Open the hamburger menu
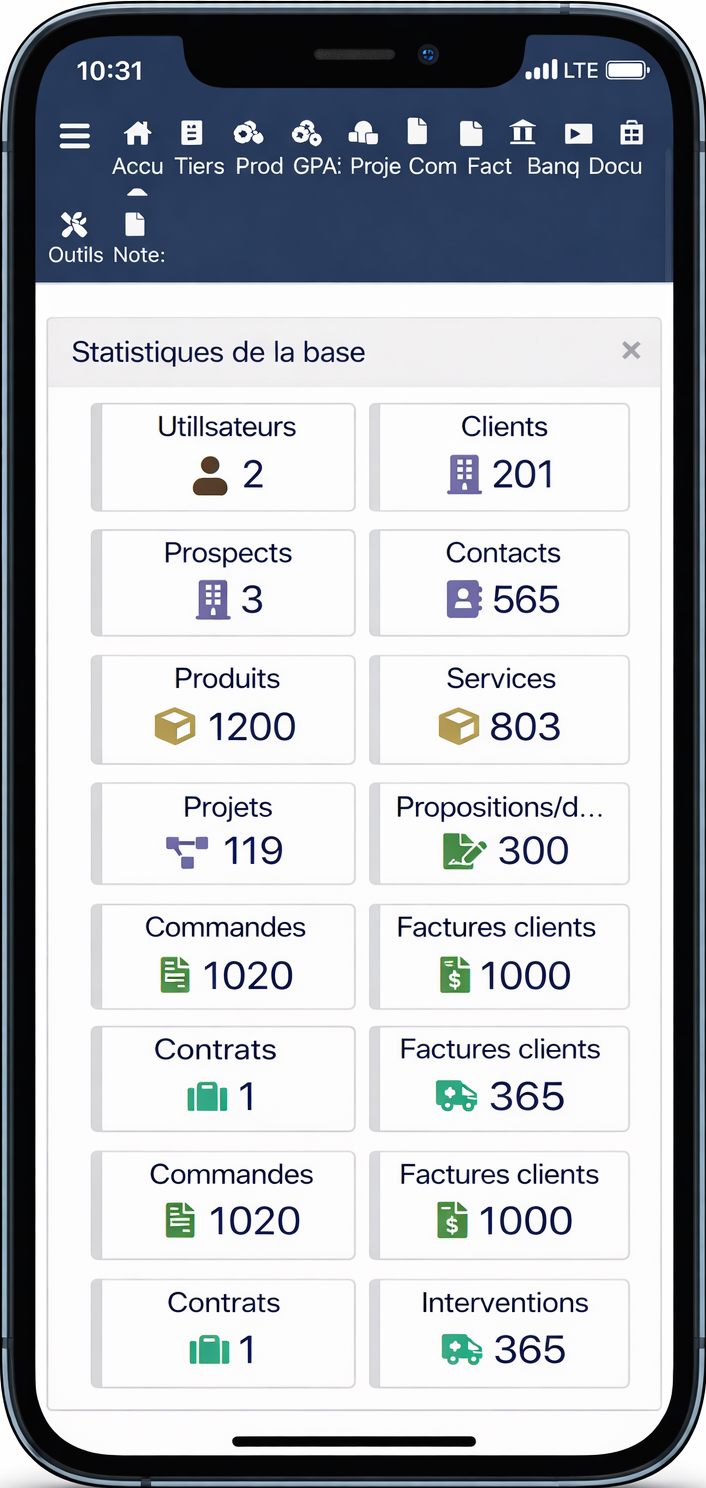706x1488 pixels. [75, 136]
